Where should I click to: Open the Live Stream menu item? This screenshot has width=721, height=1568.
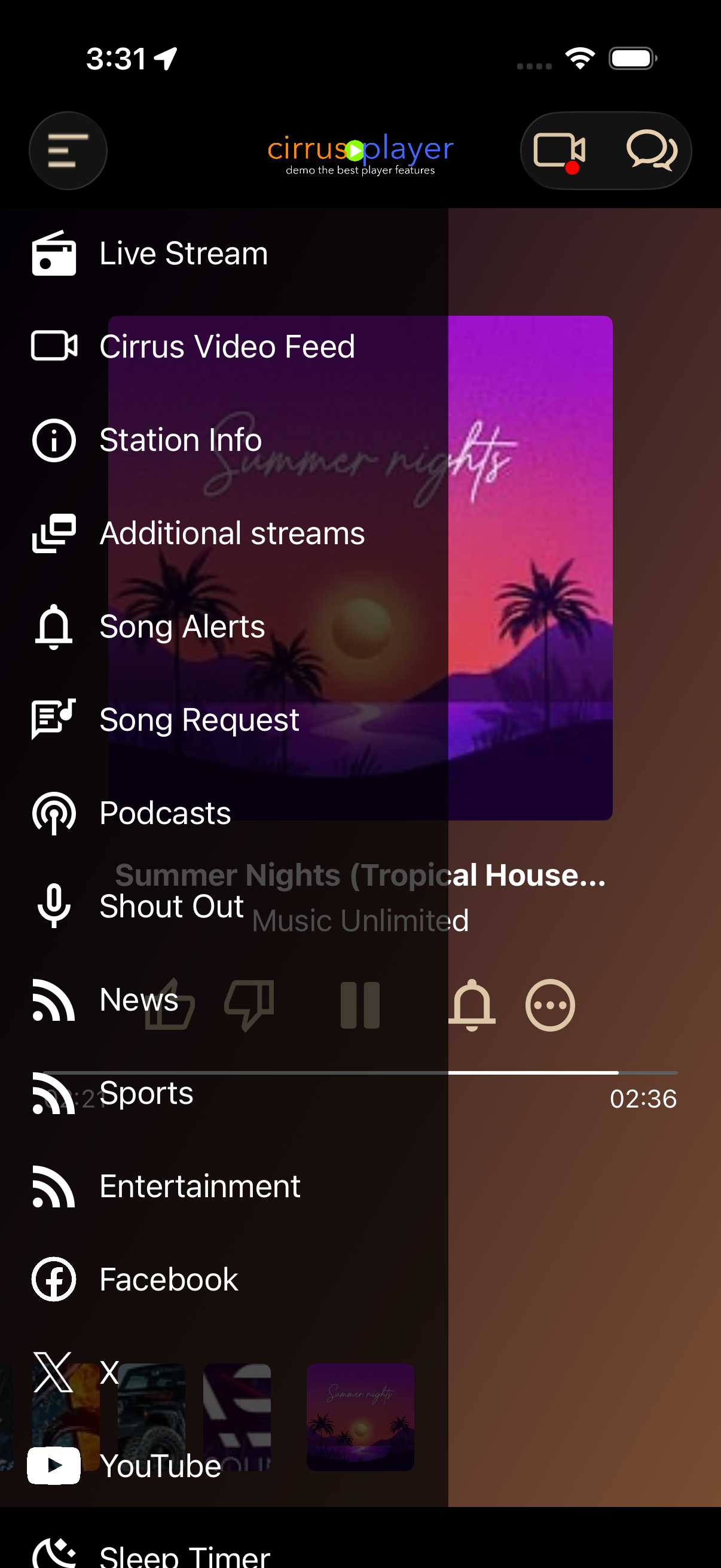pyautogui.click(x=182, y=254)
